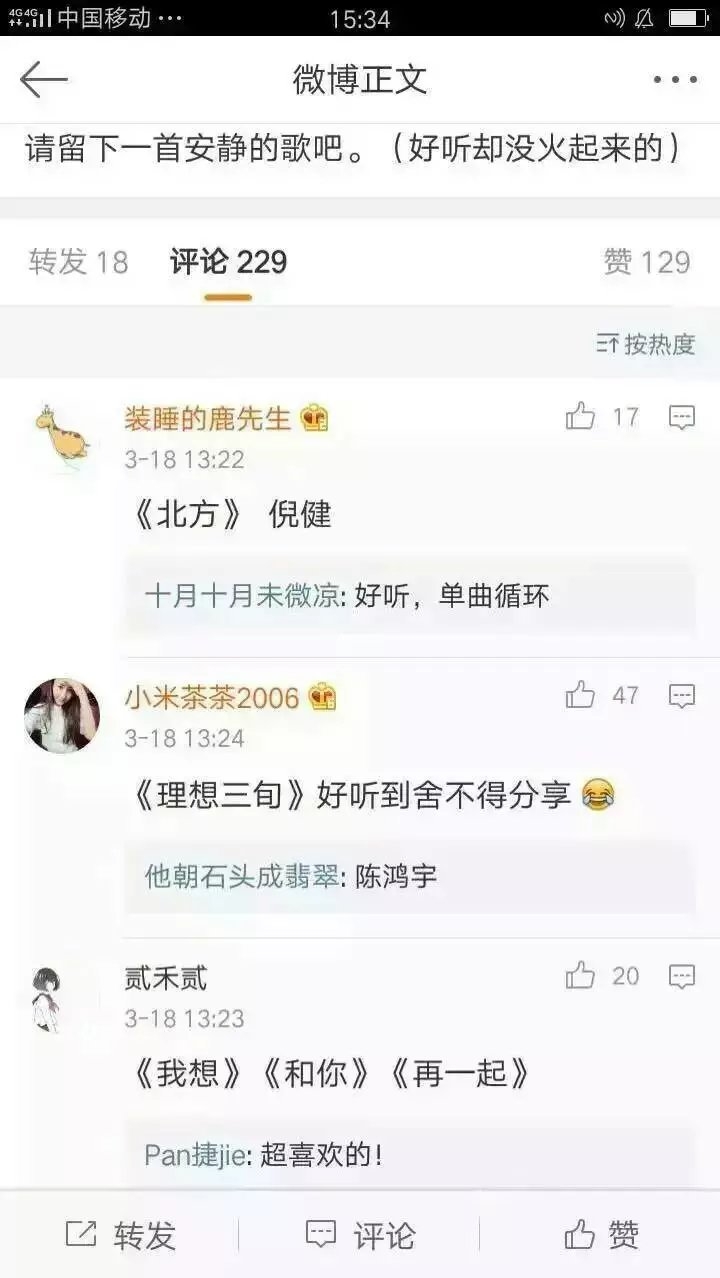
Task: Tap the bottom 转发 repost button
Action: [120, 1235]
